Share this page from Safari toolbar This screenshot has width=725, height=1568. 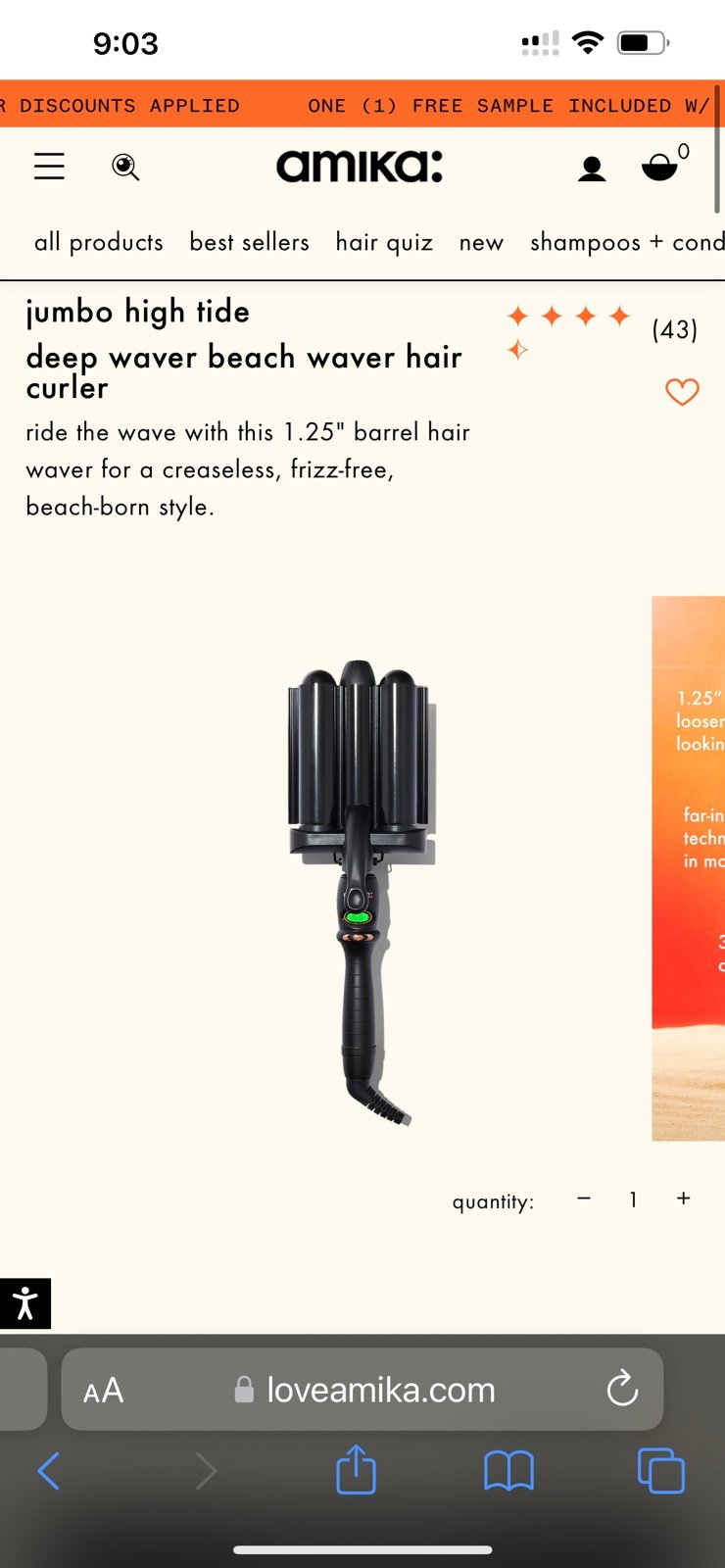pyautogui.click(x=356, y=1469)
